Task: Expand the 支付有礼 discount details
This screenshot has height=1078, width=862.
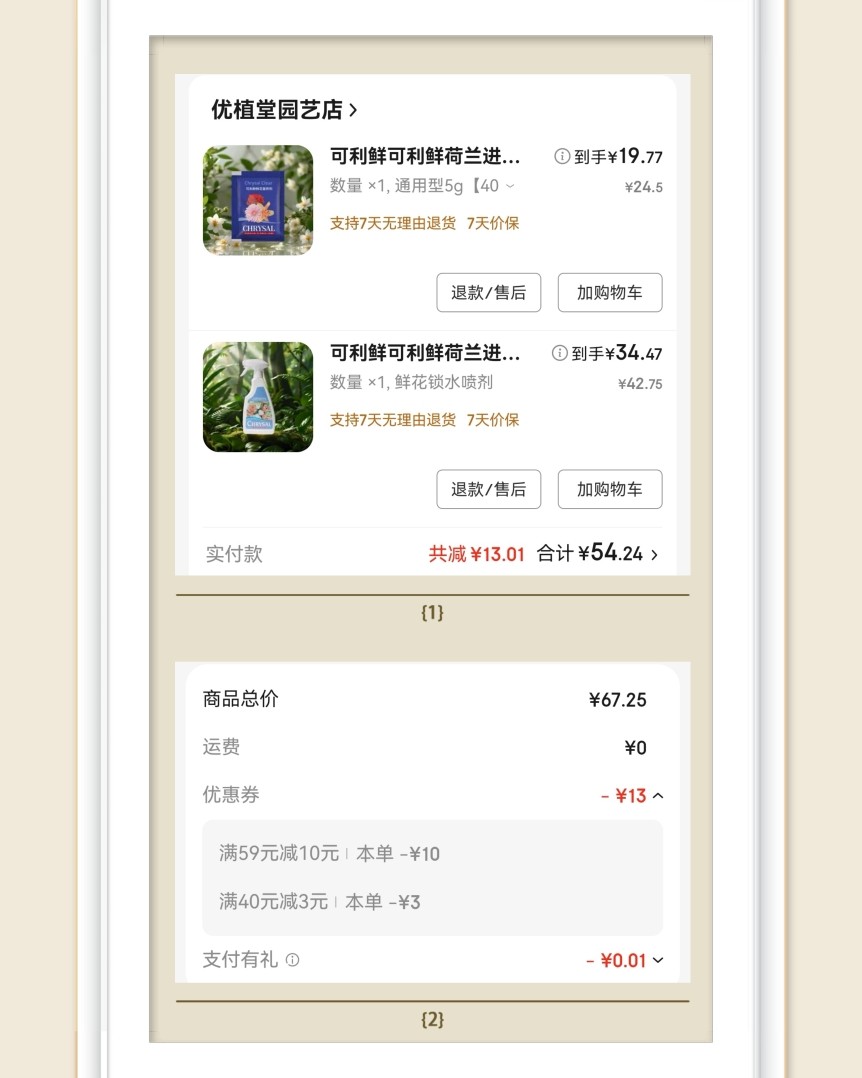Action: (x=657, y=960)
